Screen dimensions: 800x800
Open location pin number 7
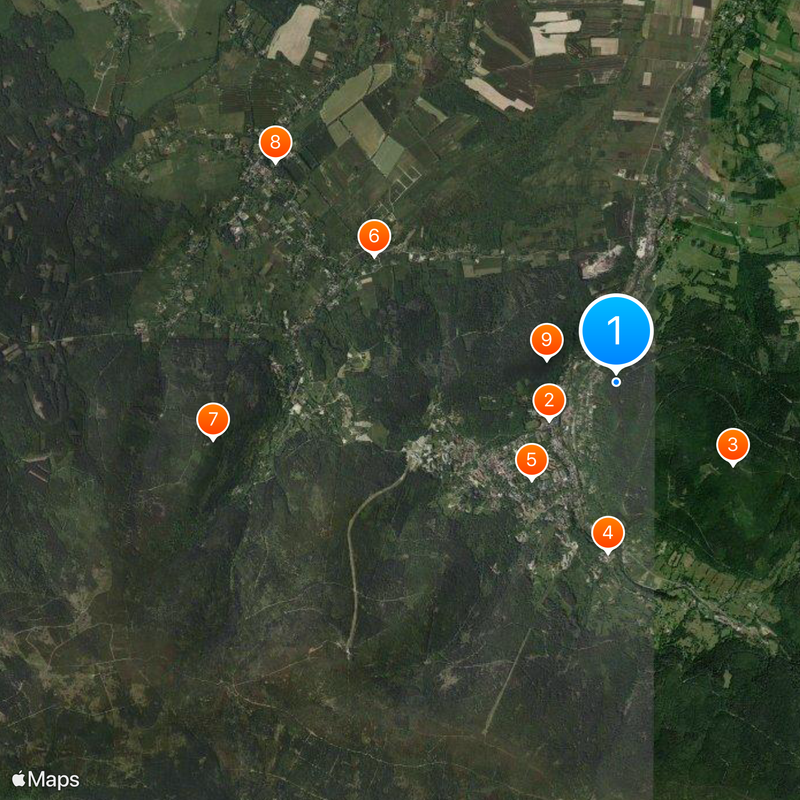click(212, 420)
